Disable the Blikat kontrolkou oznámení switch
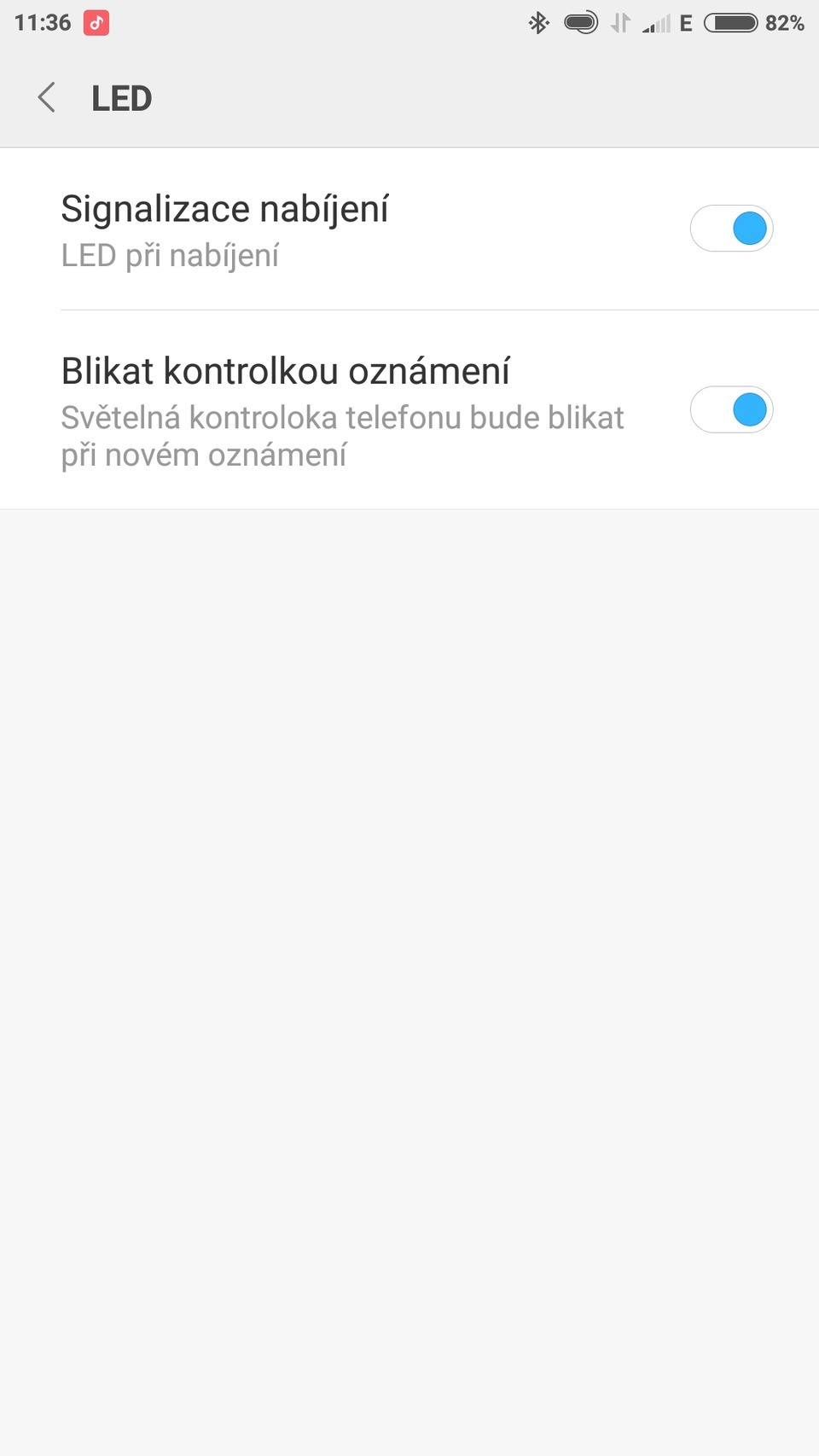 [731, 409]
